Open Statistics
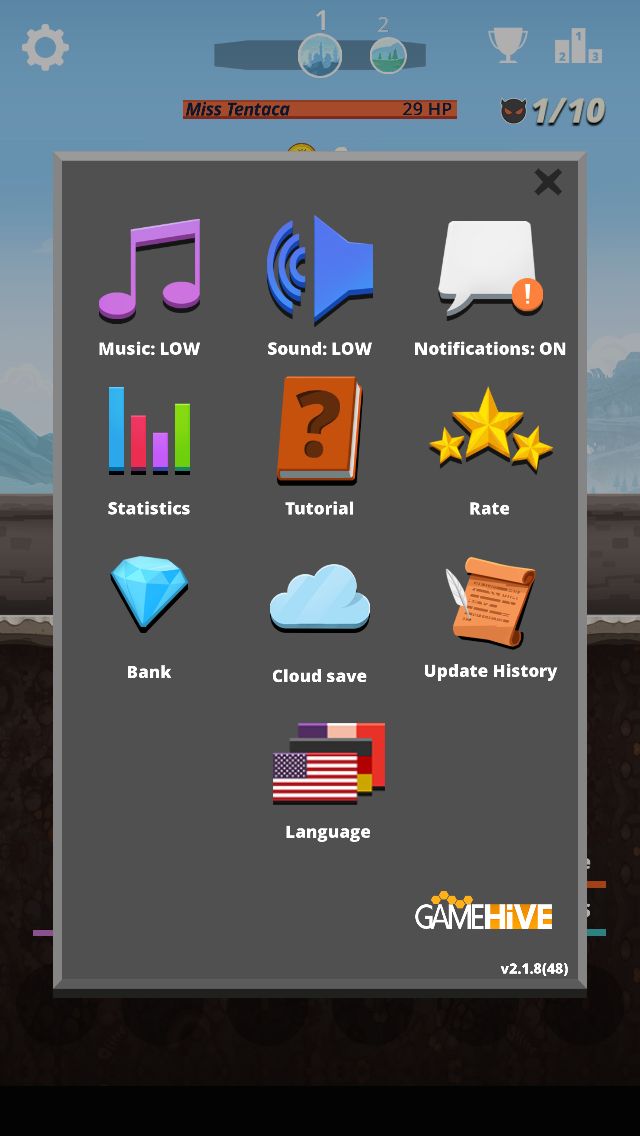The width and height of the screenshot is (640, 1136). 149,430
